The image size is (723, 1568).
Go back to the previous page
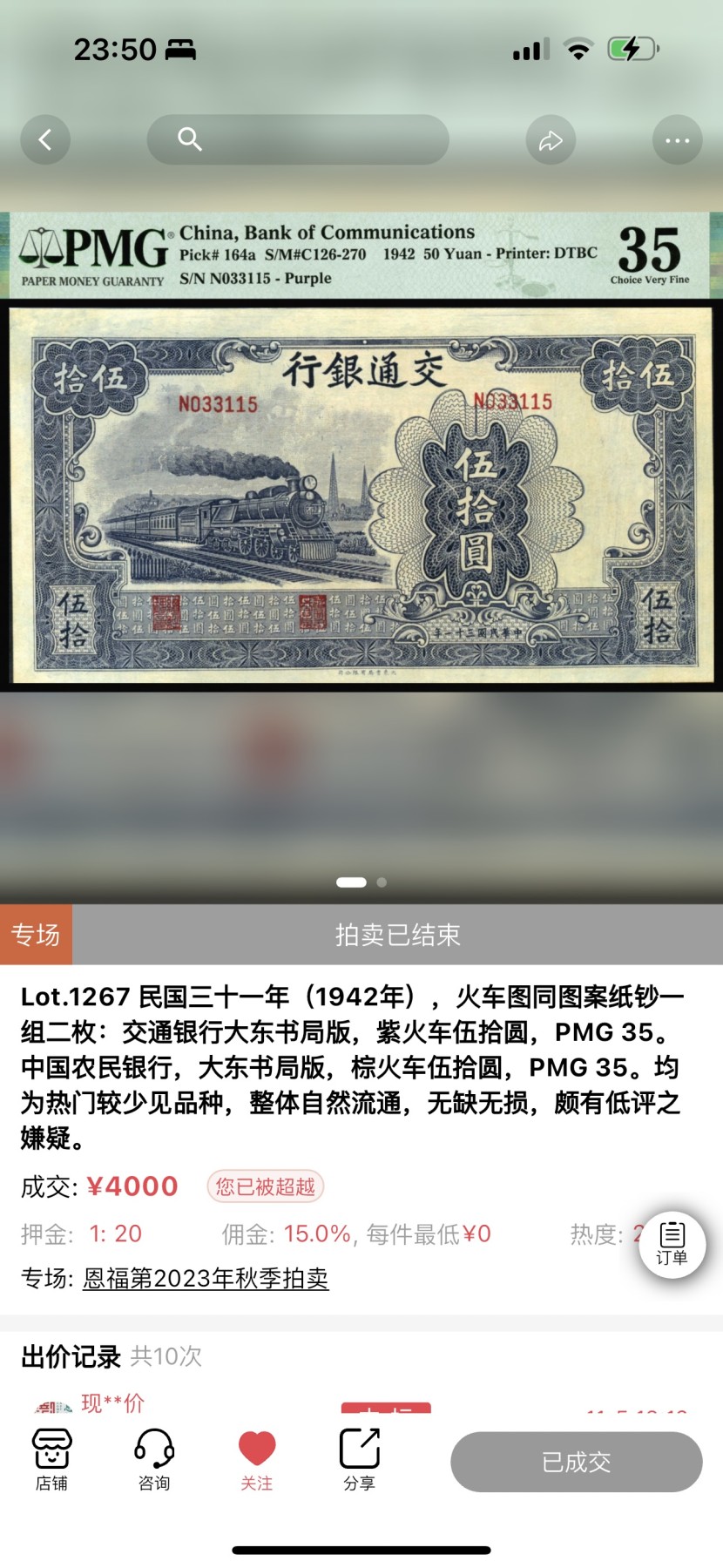tap(45, 139)
